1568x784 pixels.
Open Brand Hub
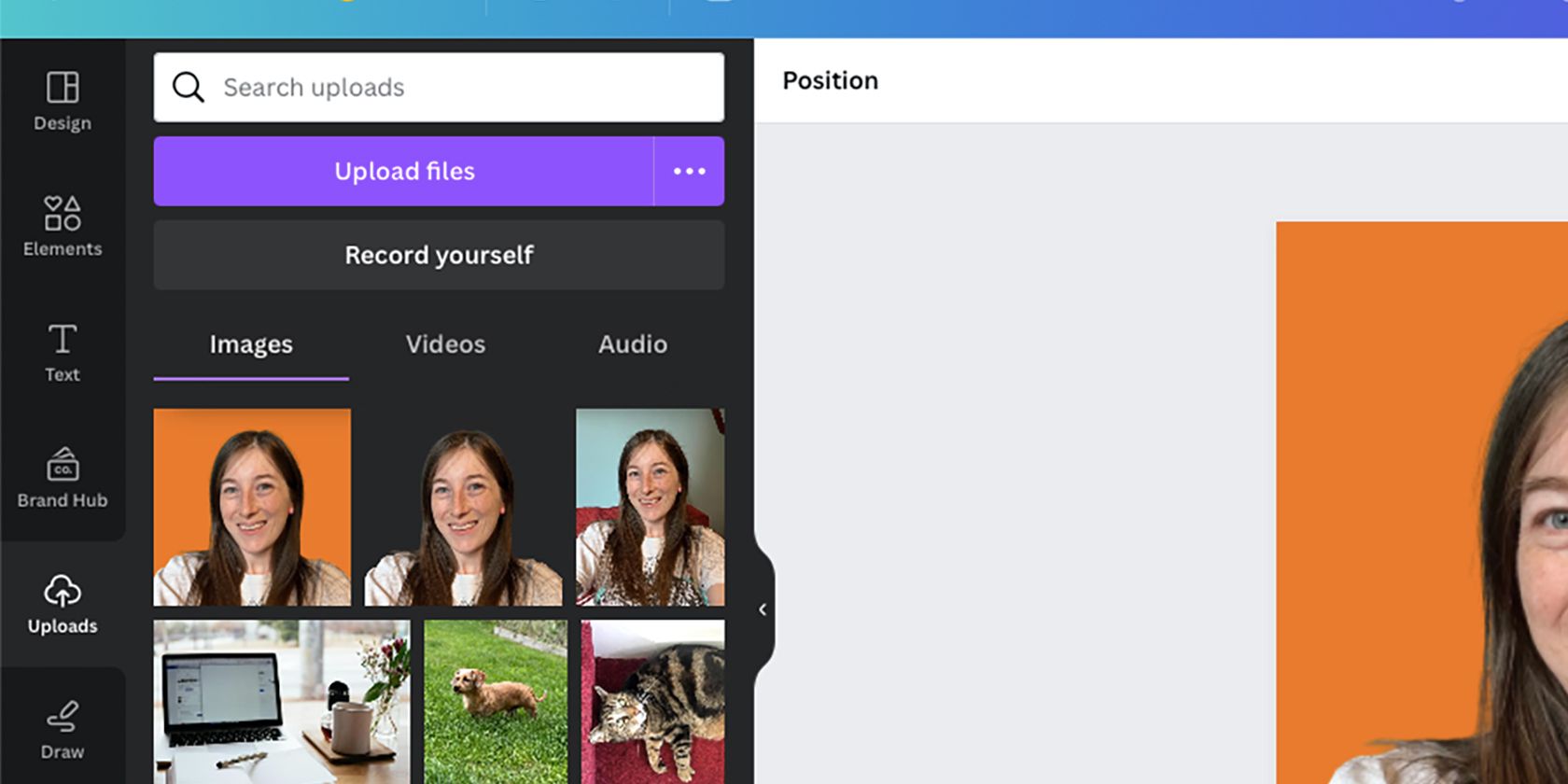[x=63, y=478]
